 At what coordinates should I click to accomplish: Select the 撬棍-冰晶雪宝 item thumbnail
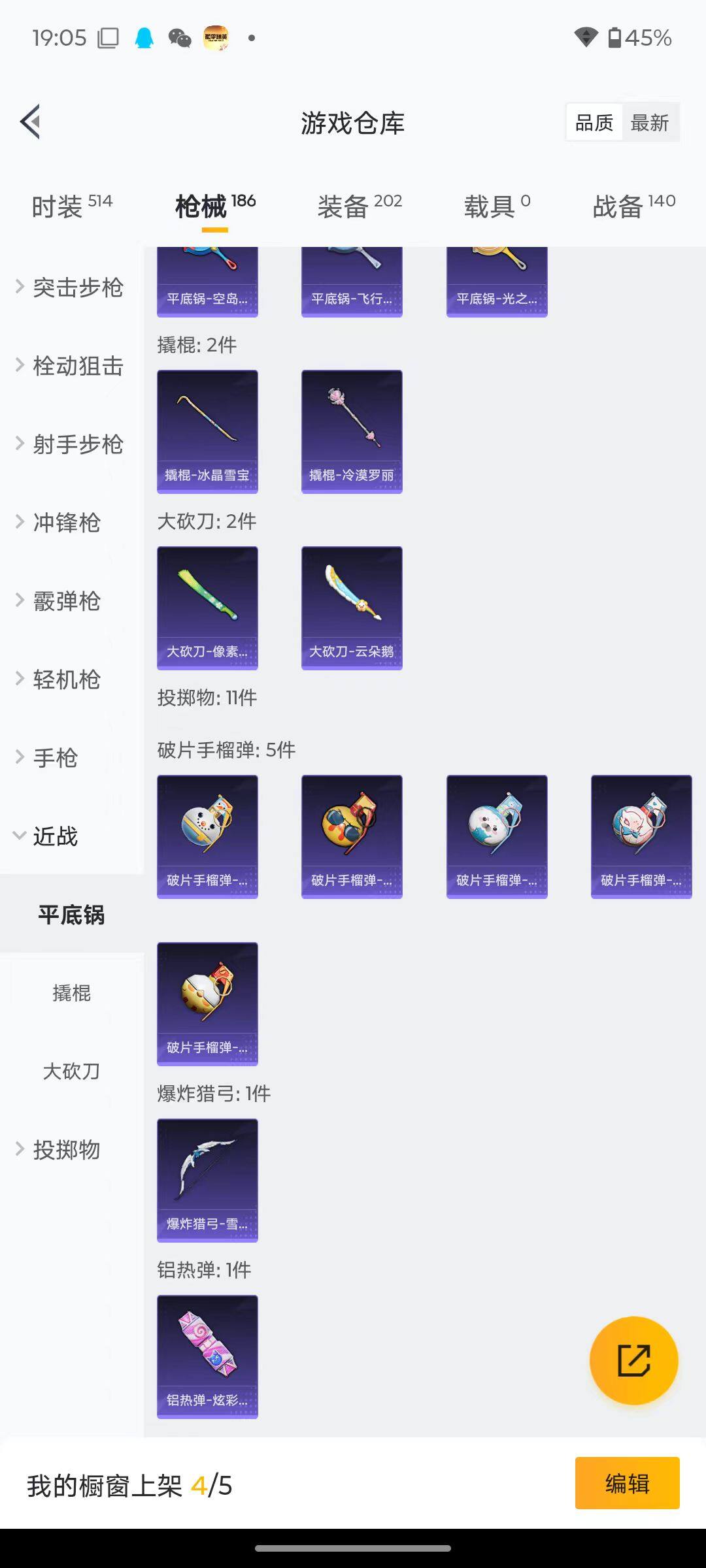pyautogui.click(x=207, y=428)
